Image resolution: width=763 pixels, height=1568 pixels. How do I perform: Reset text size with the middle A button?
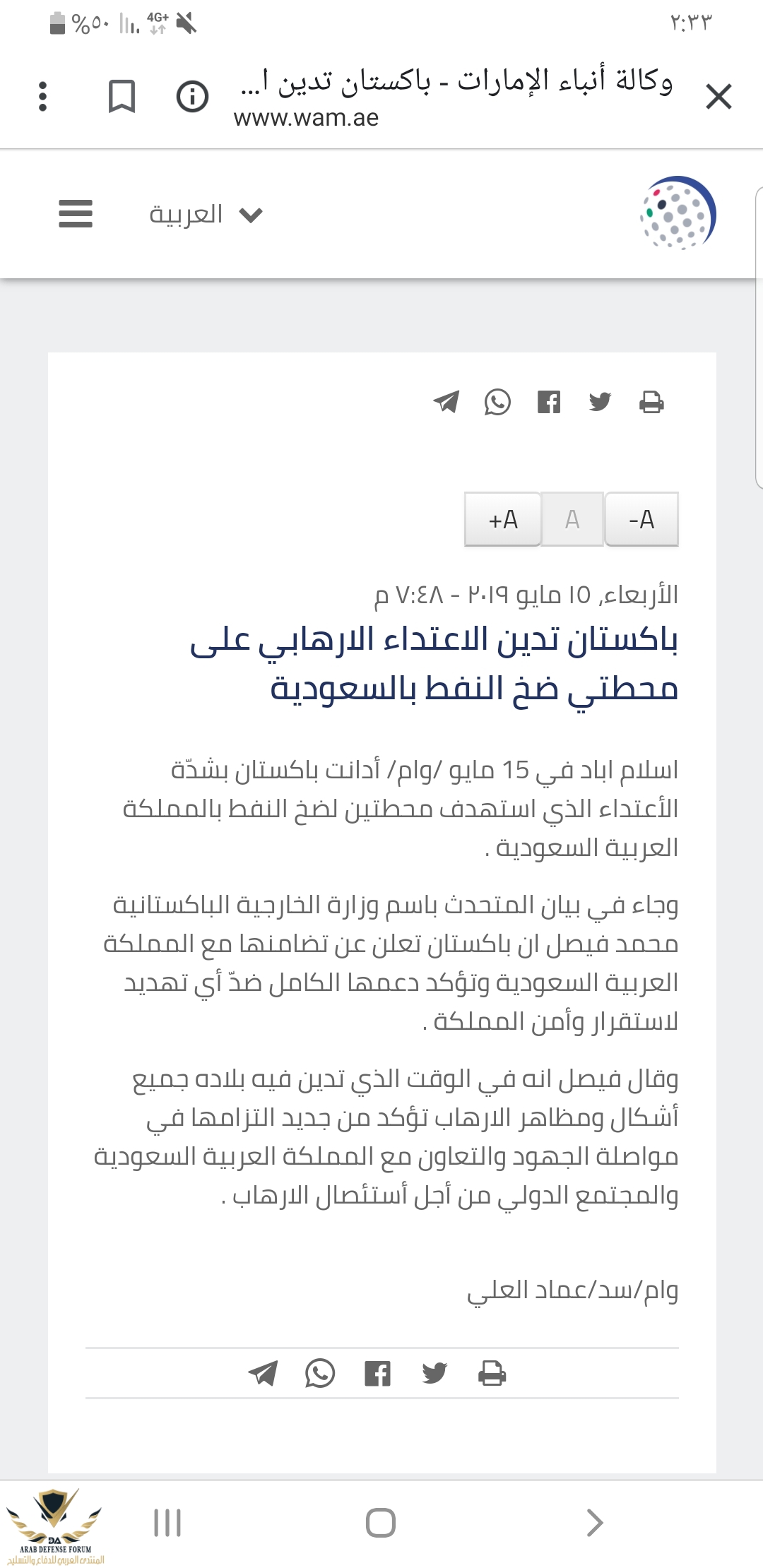[572, 519]
